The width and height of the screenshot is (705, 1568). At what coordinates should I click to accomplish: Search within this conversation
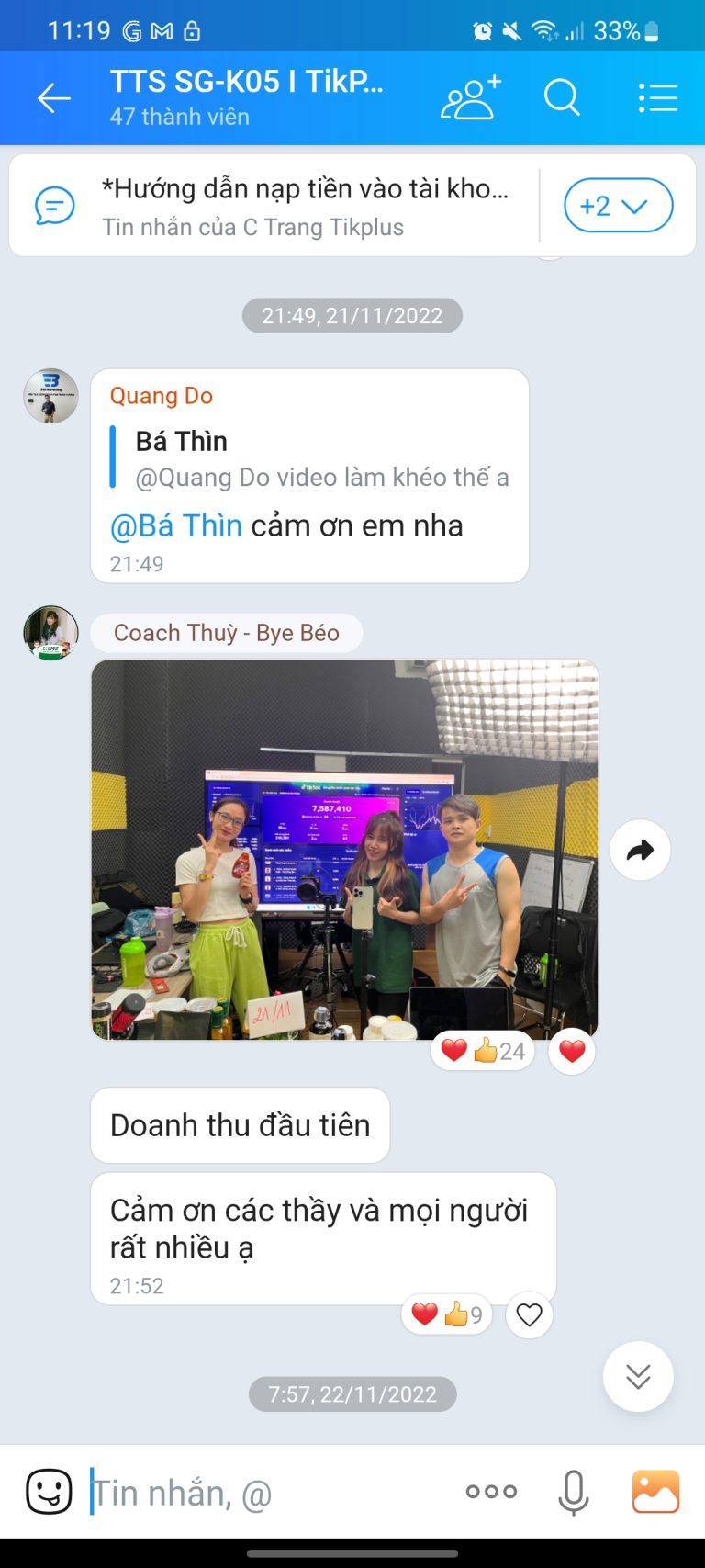[562, 97]
